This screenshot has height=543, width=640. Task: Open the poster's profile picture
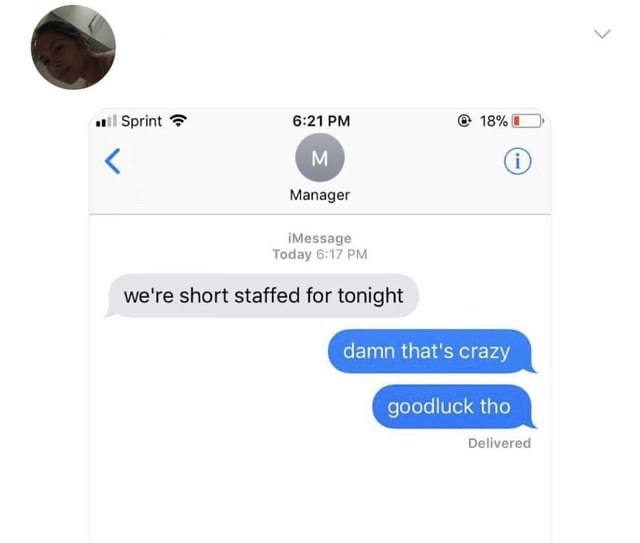(x=73, y=47)
